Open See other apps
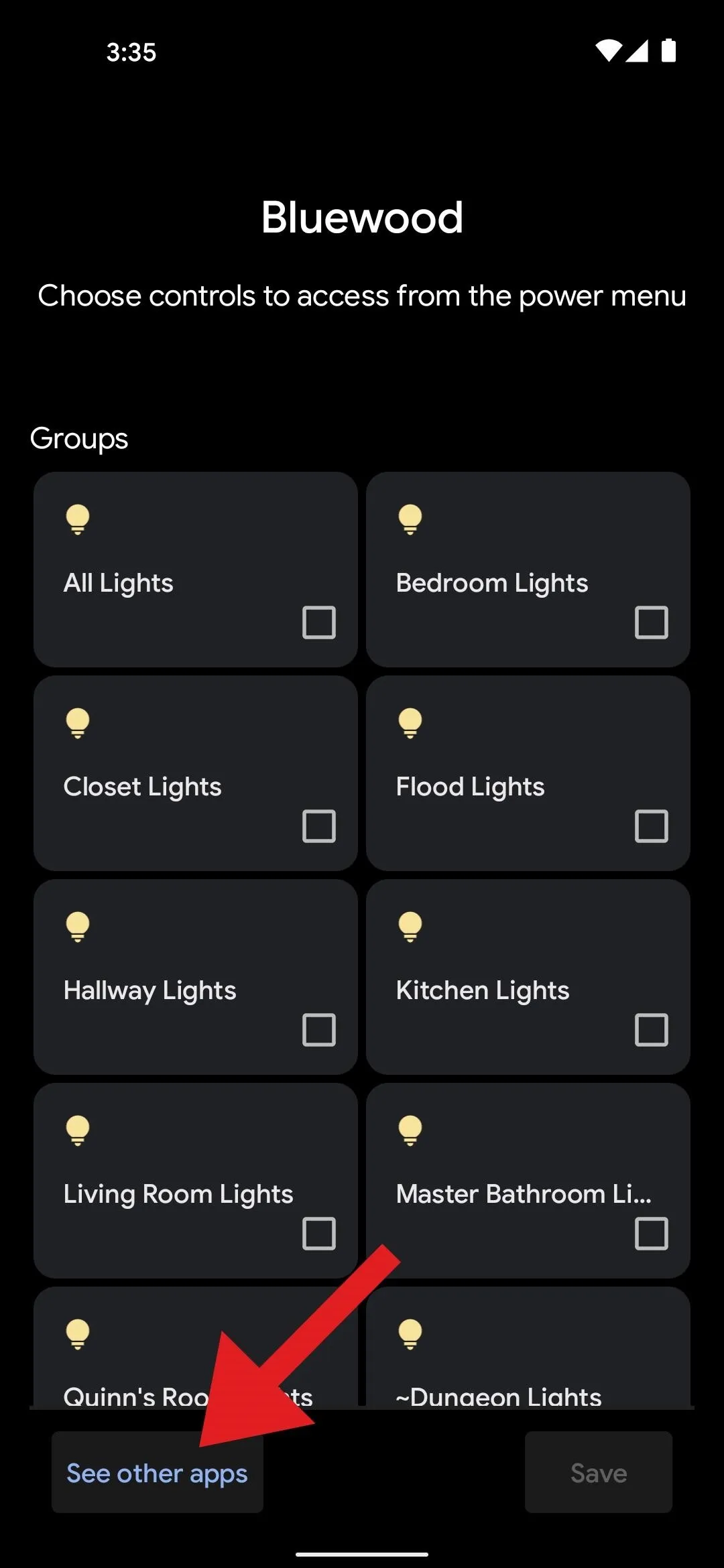724x1568 pixels. click(x=158, y=1473)
